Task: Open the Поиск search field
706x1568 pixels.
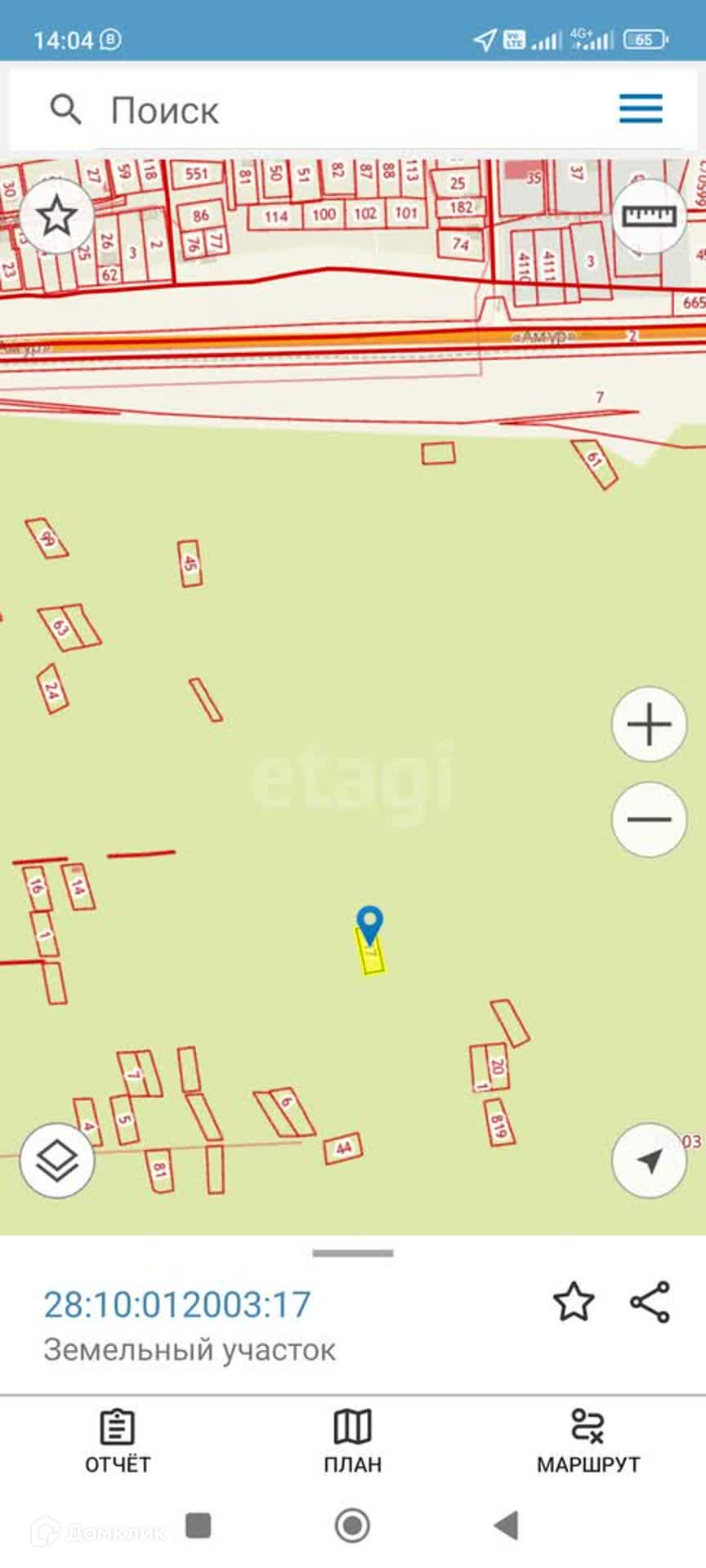Action: 327,109
